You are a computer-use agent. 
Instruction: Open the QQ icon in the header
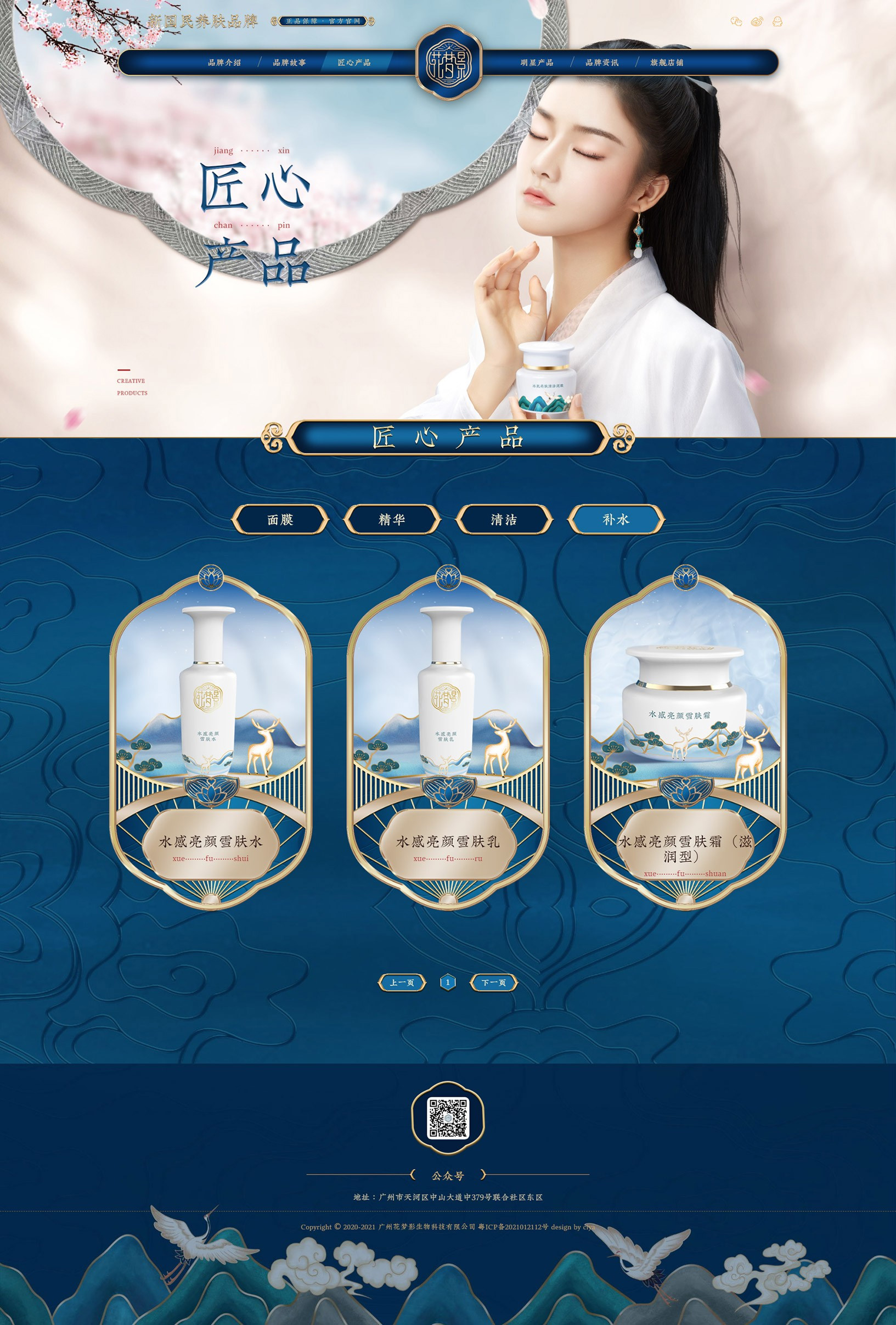[x=776, y=21]
